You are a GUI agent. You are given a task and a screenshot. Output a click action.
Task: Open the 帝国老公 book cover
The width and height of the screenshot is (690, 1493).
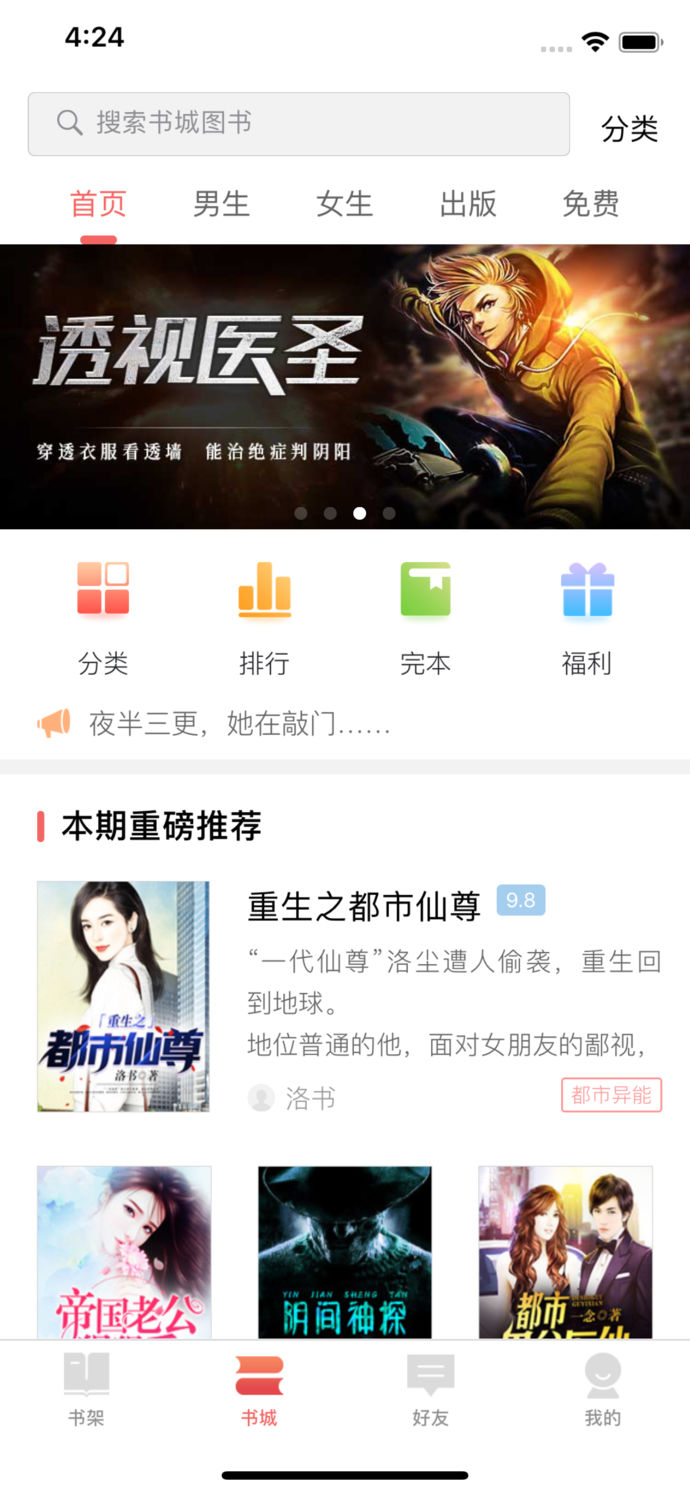click(x=124, y=1251)
